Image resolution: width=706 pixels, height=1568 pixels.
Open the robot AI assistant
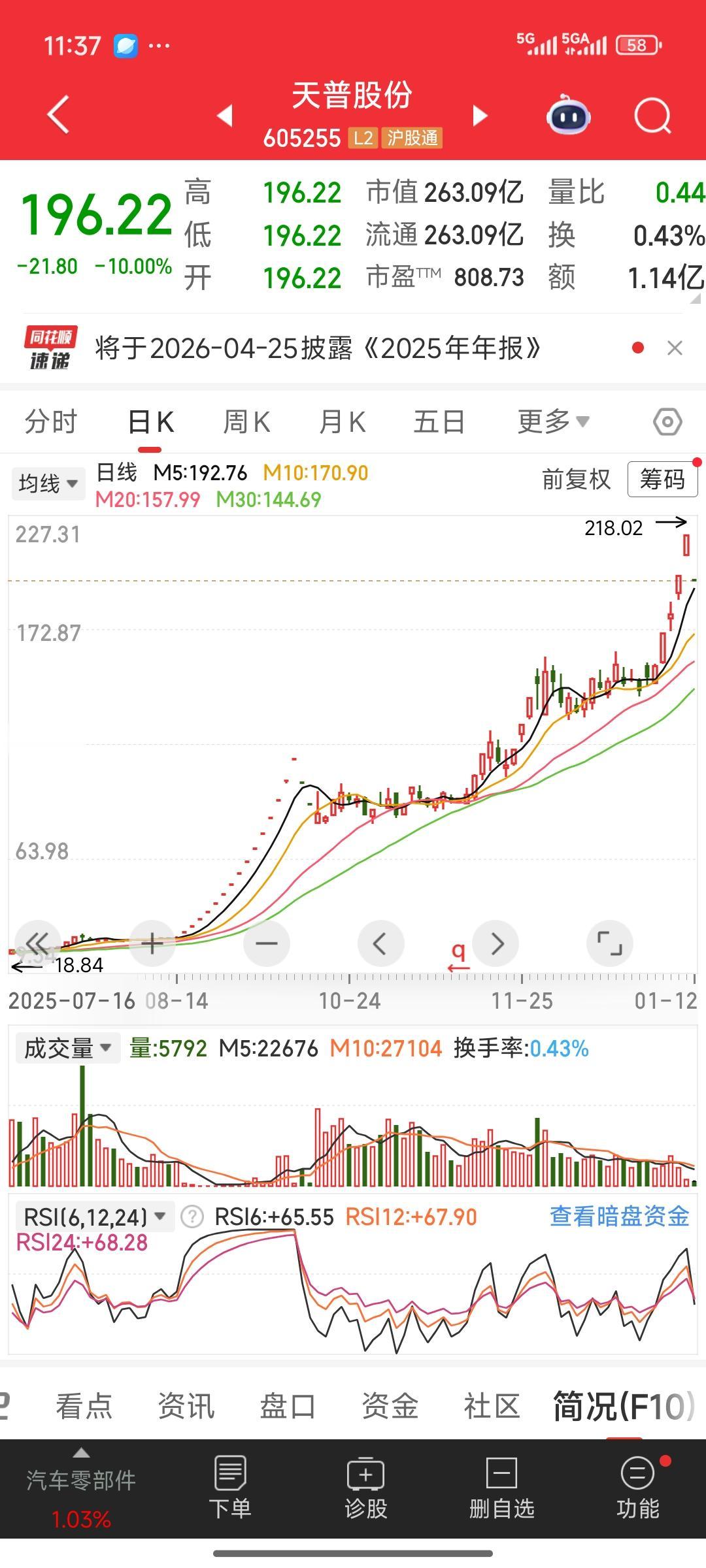568,116
